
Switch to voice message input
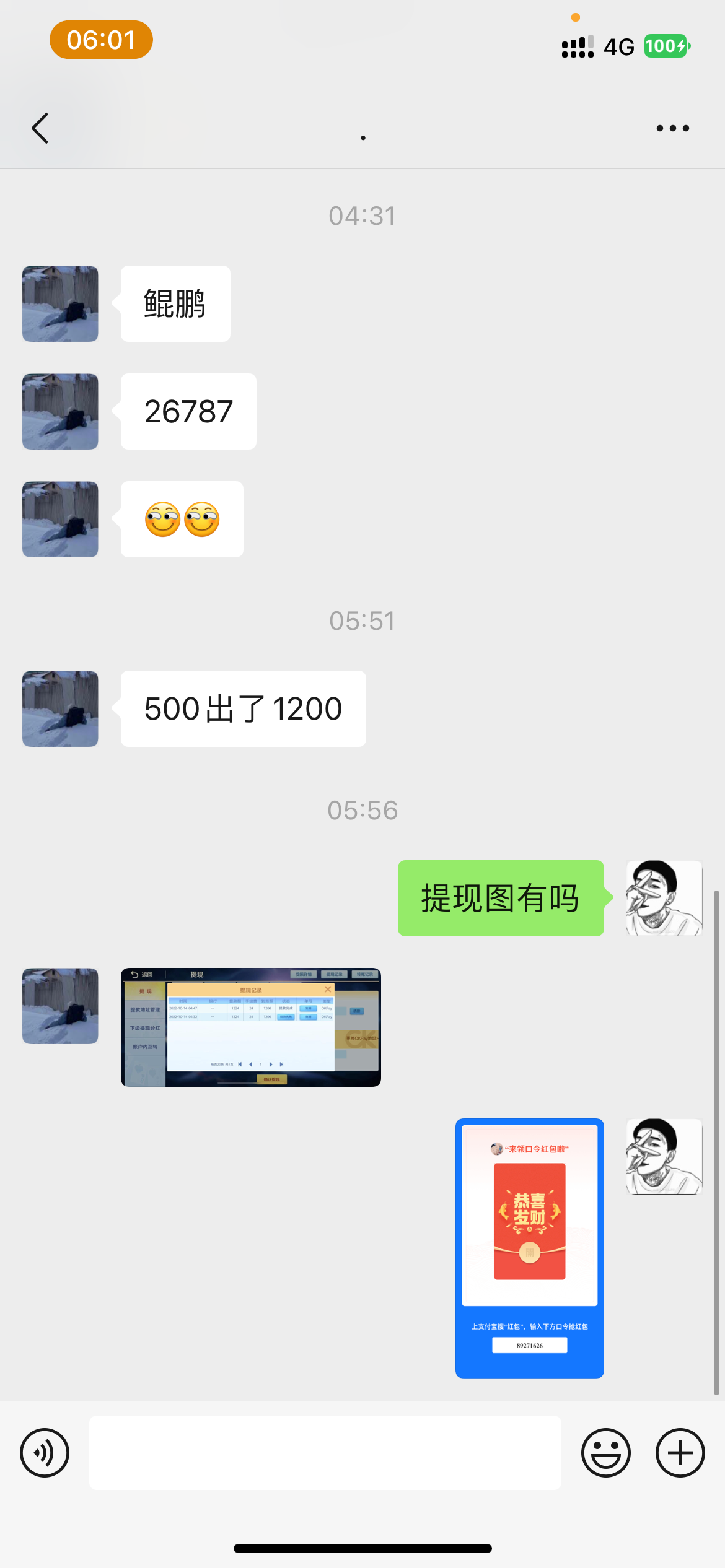tap(45, 1452)
